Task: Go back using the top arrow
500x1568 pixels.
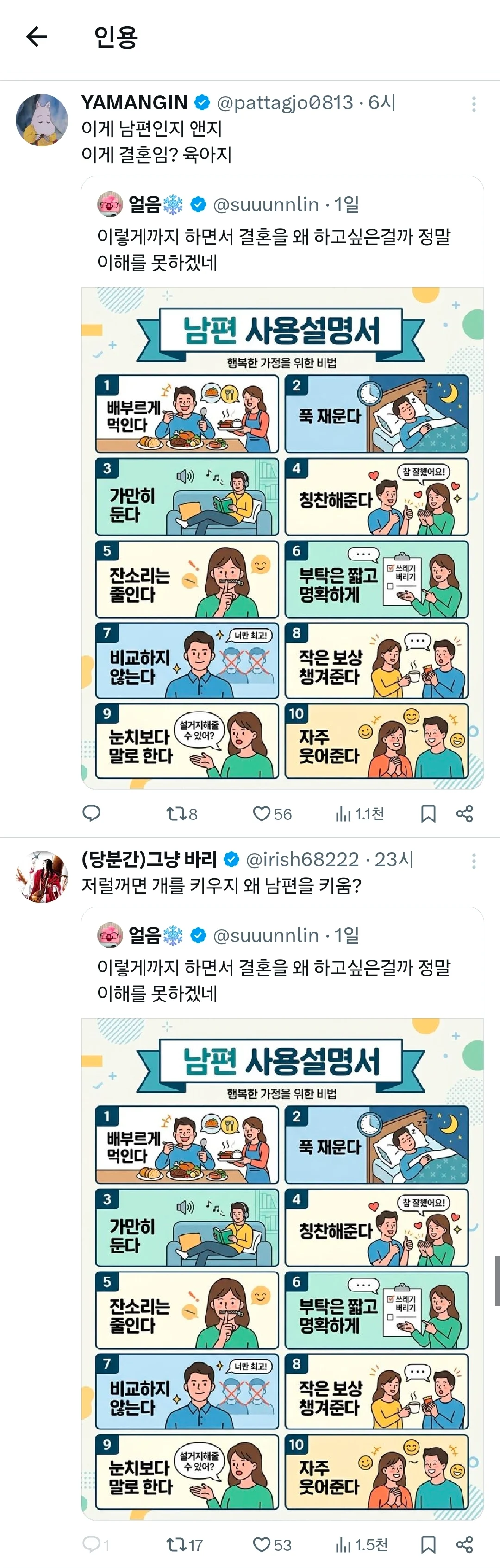Action: tap(37, 37)
